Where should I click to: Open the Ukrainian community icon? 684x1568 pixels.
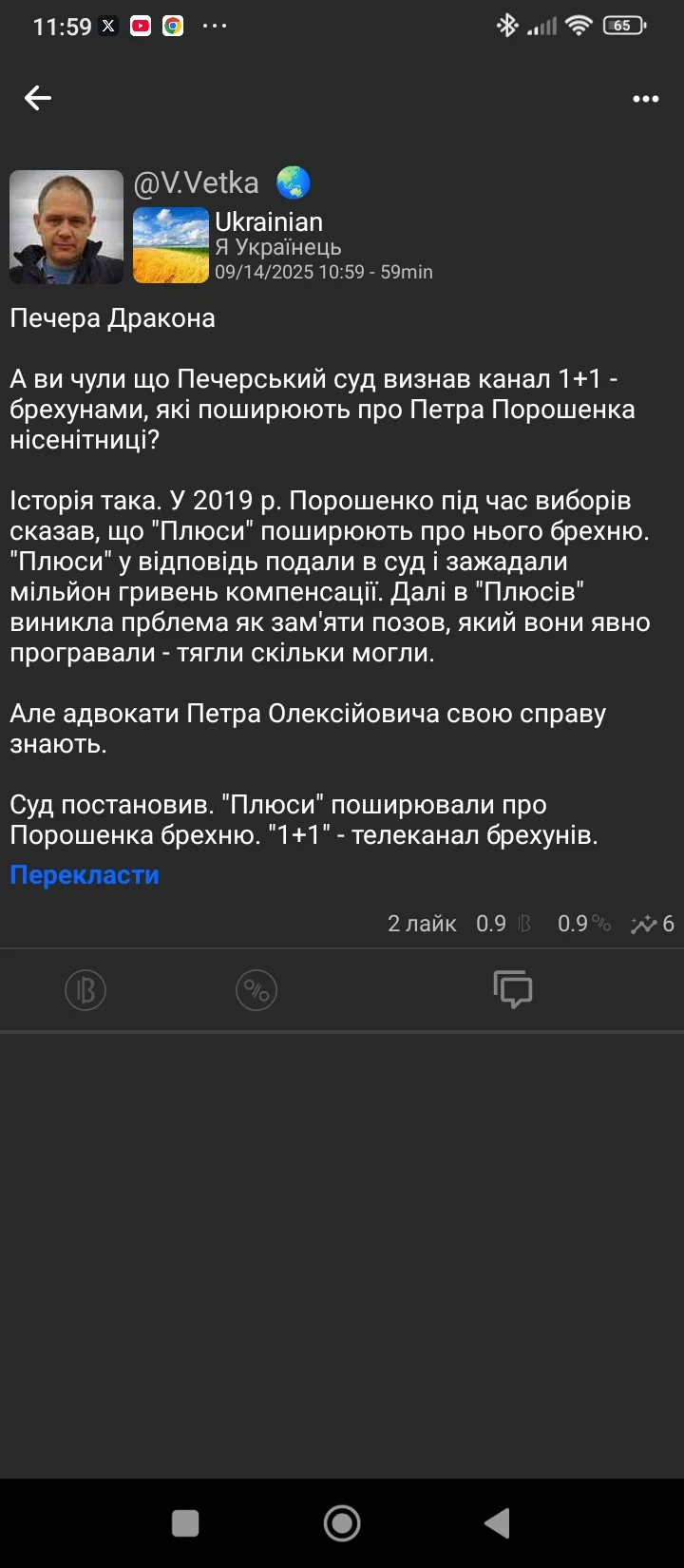point(171,245)
